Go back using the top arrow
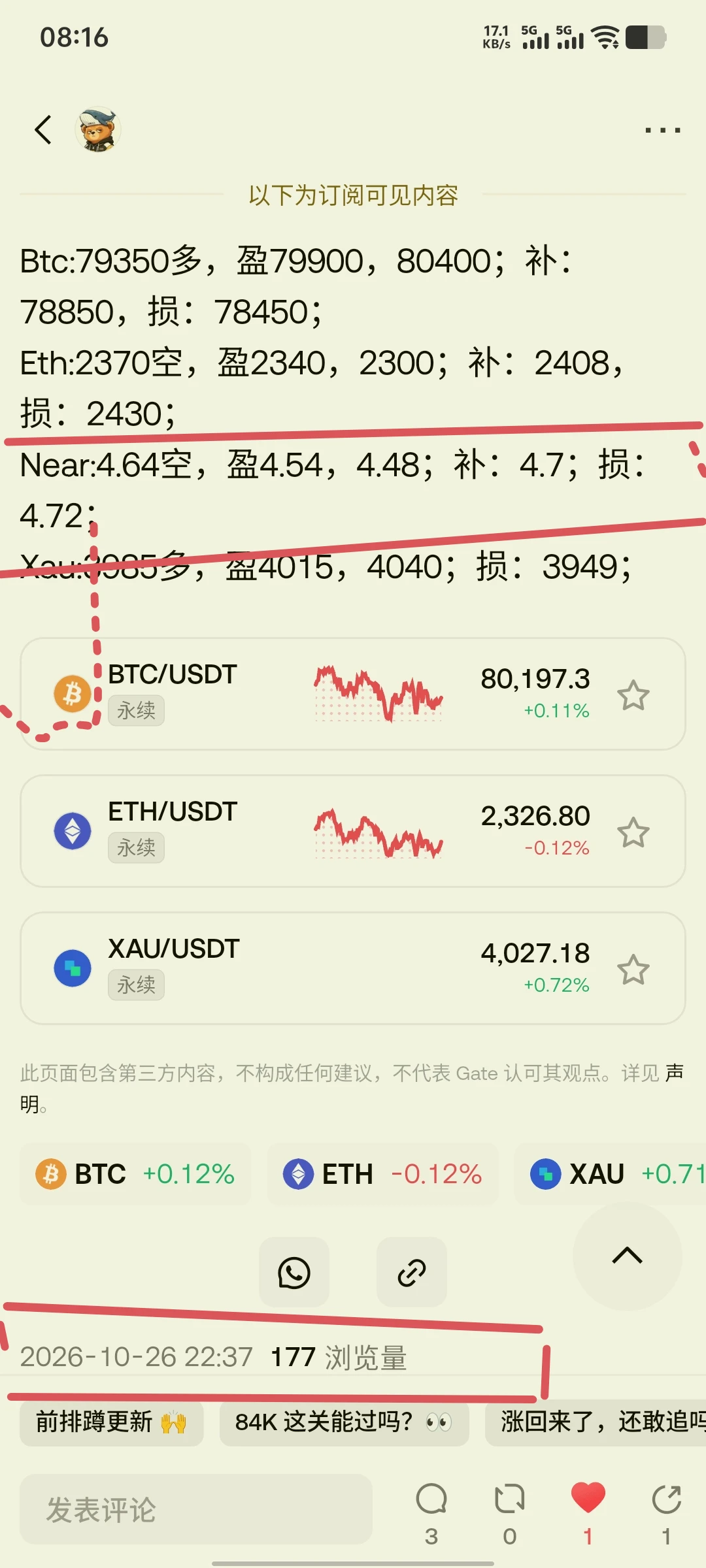Viewport: 706px width, 1568px height. [43, 129]
